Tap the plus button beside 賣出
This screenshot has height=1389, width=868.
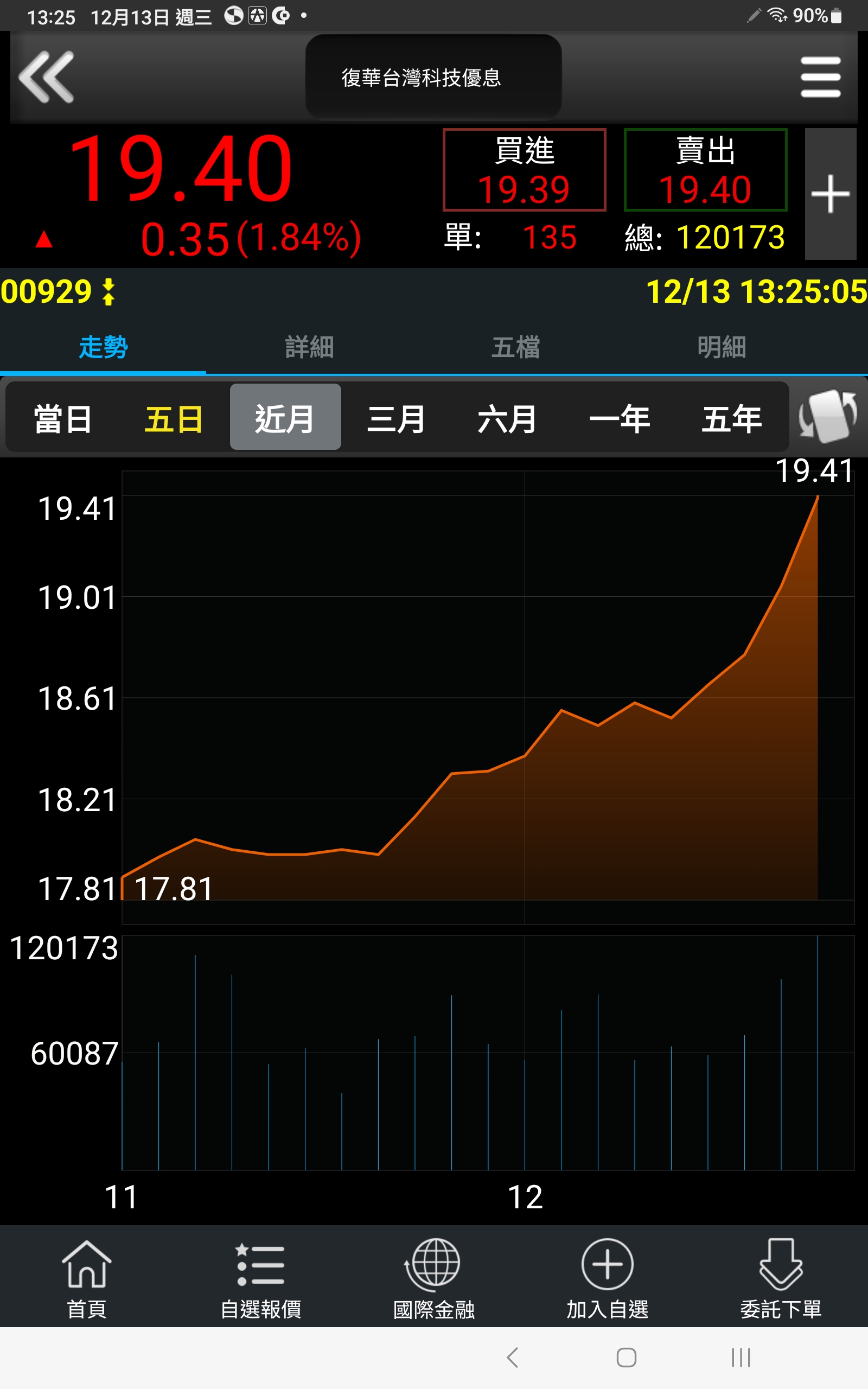(x=830, y=194)
